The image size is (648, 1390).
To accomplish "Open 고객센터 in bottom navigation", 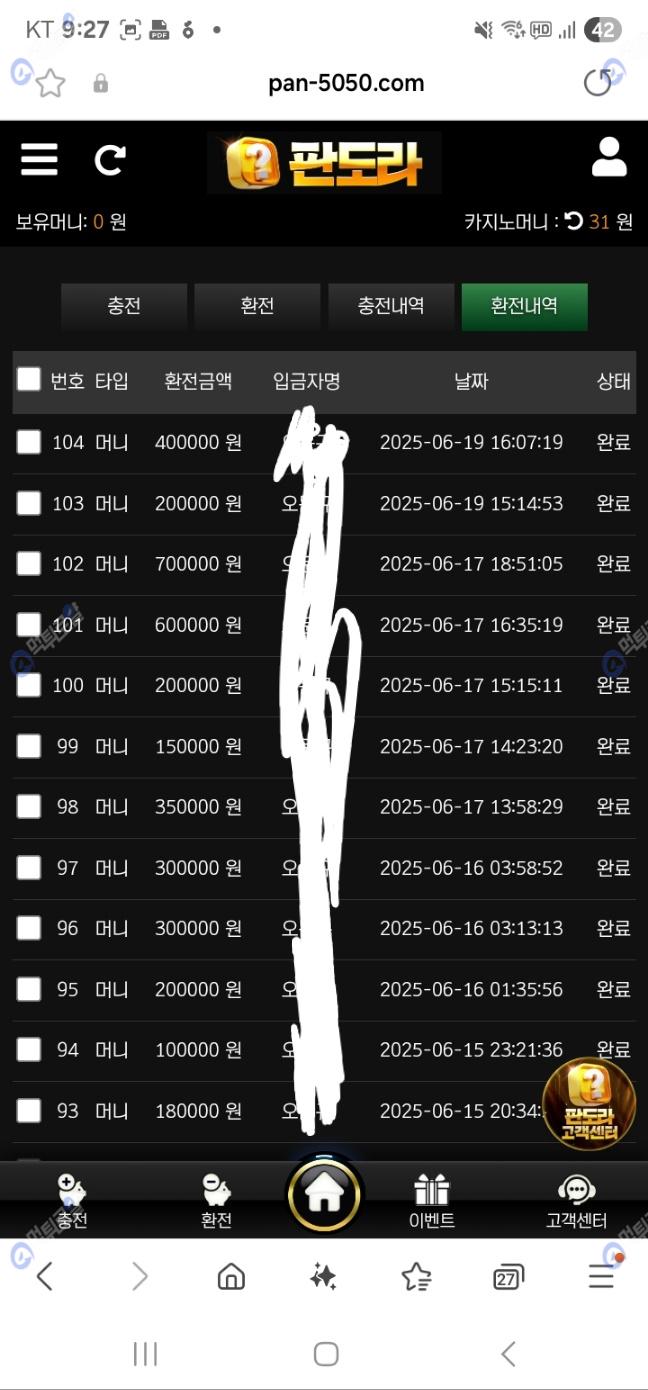I will click(x=576, y=1200).
